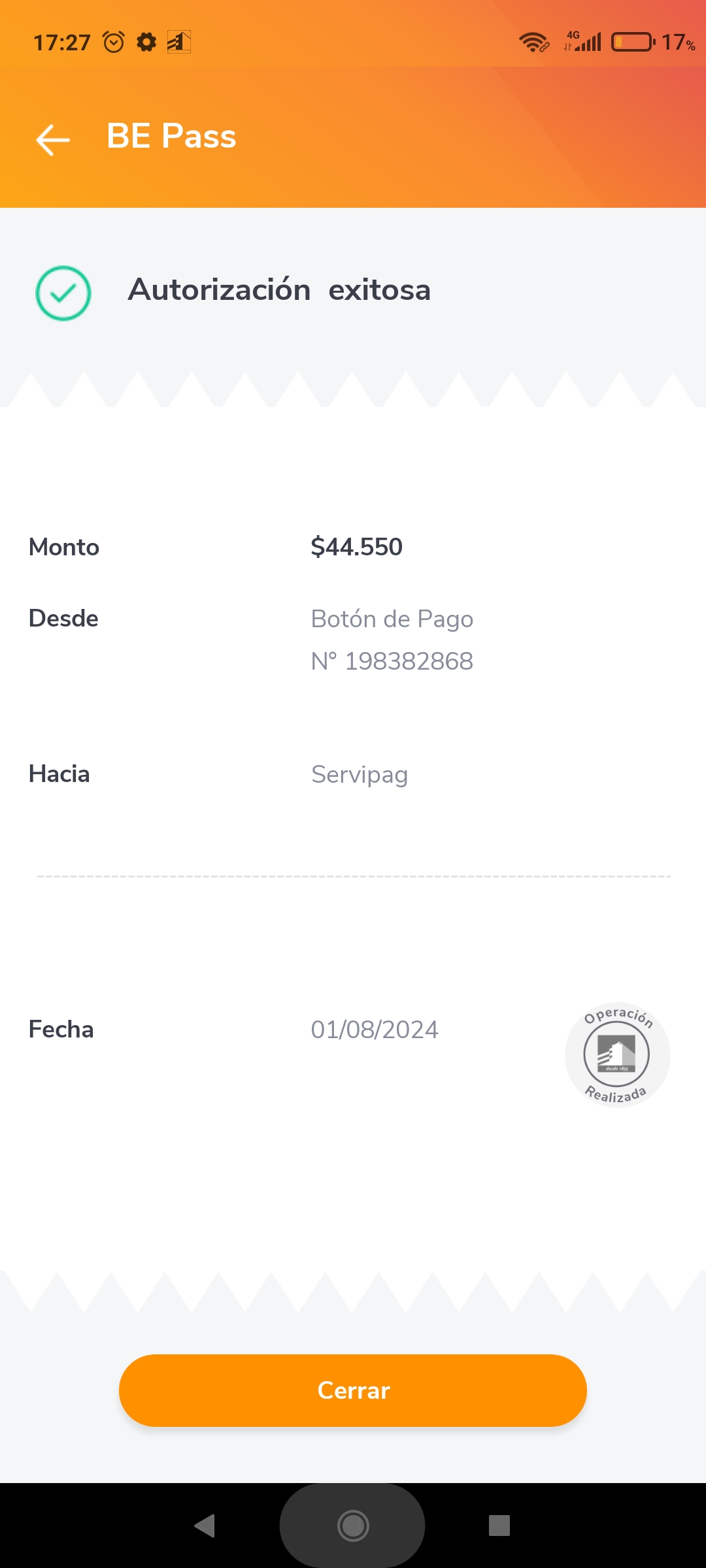Select the BE Pass title text
The image size is (706, 1568).
click(171, 137)
